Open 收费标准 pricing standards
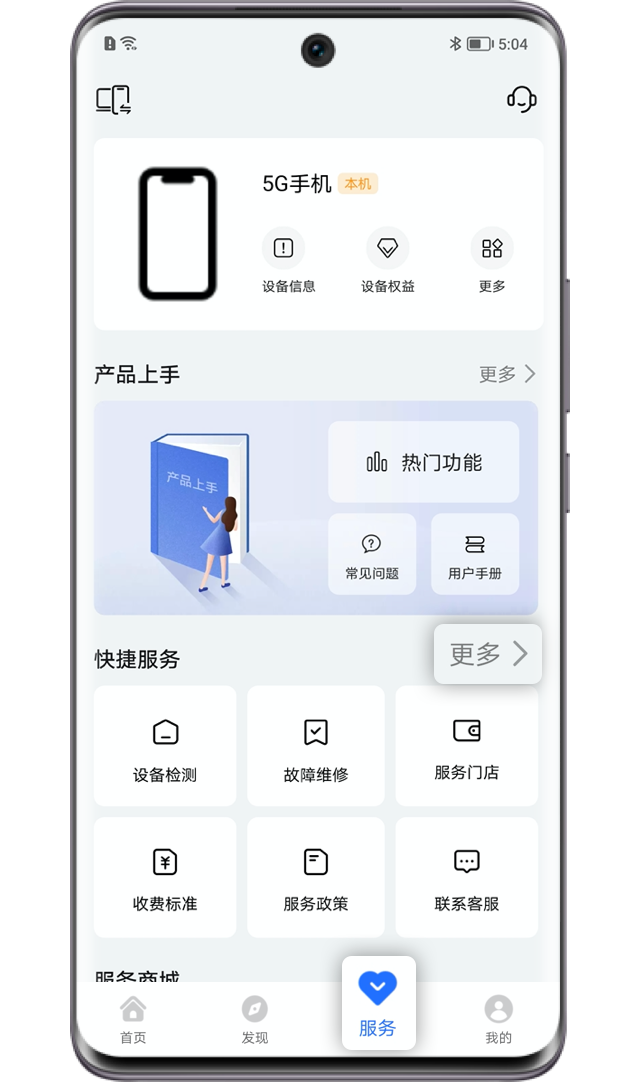Screen dimensions: 638x1082 click(165, 877)
